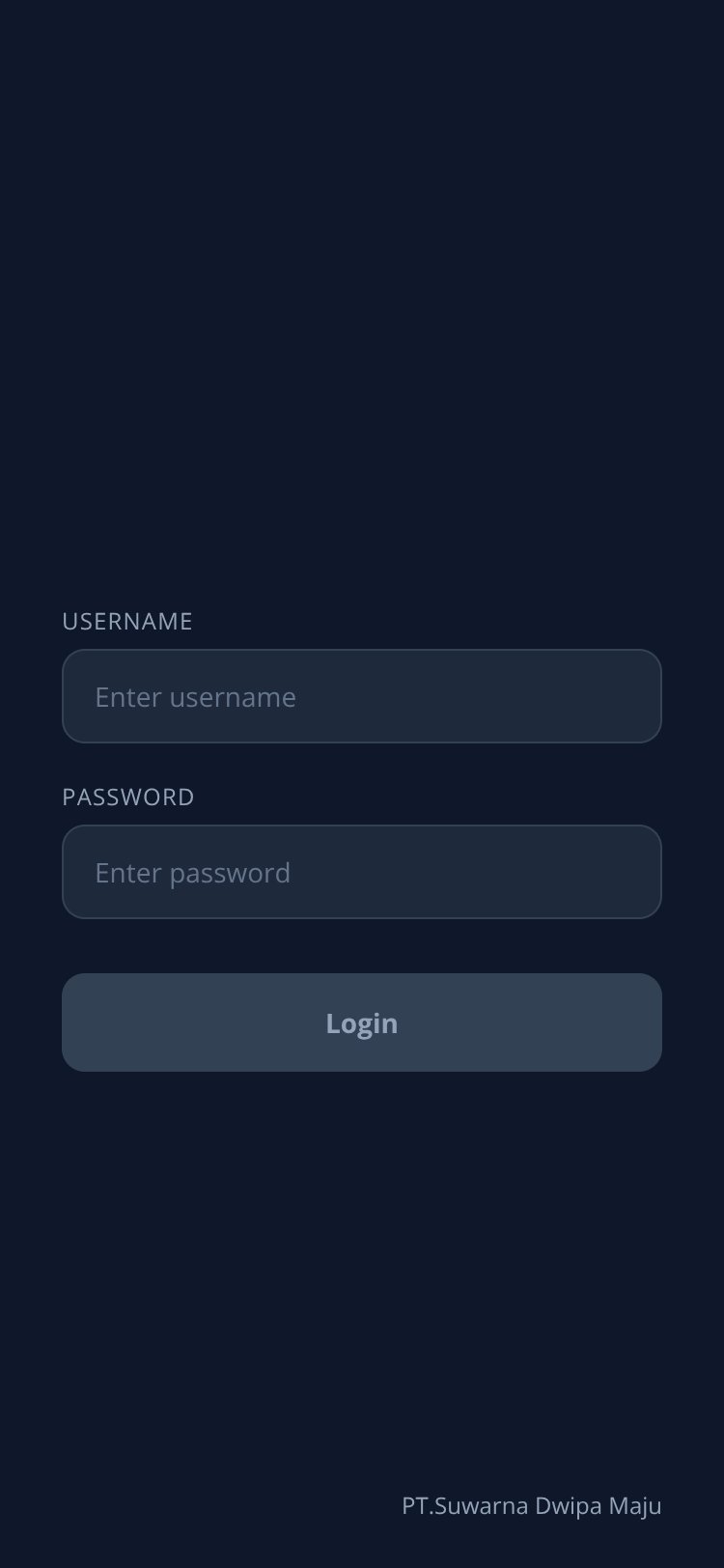This screenshot has height=1568, width=724.
Task: Focus the Enter password field
Action: [362, 872]
